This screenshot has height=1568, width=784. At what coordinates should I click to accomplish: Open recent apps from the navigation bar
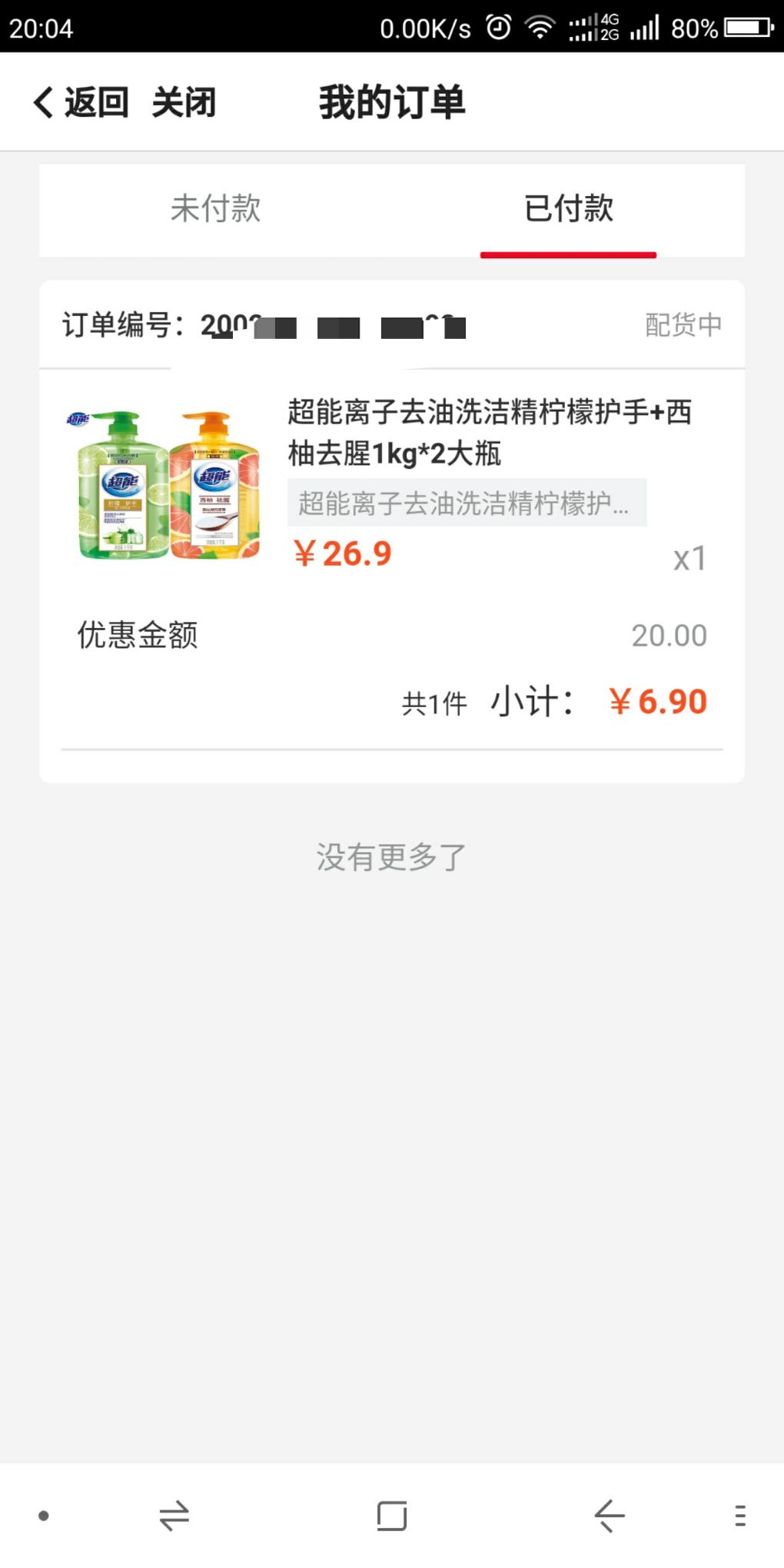[392, 1516]
